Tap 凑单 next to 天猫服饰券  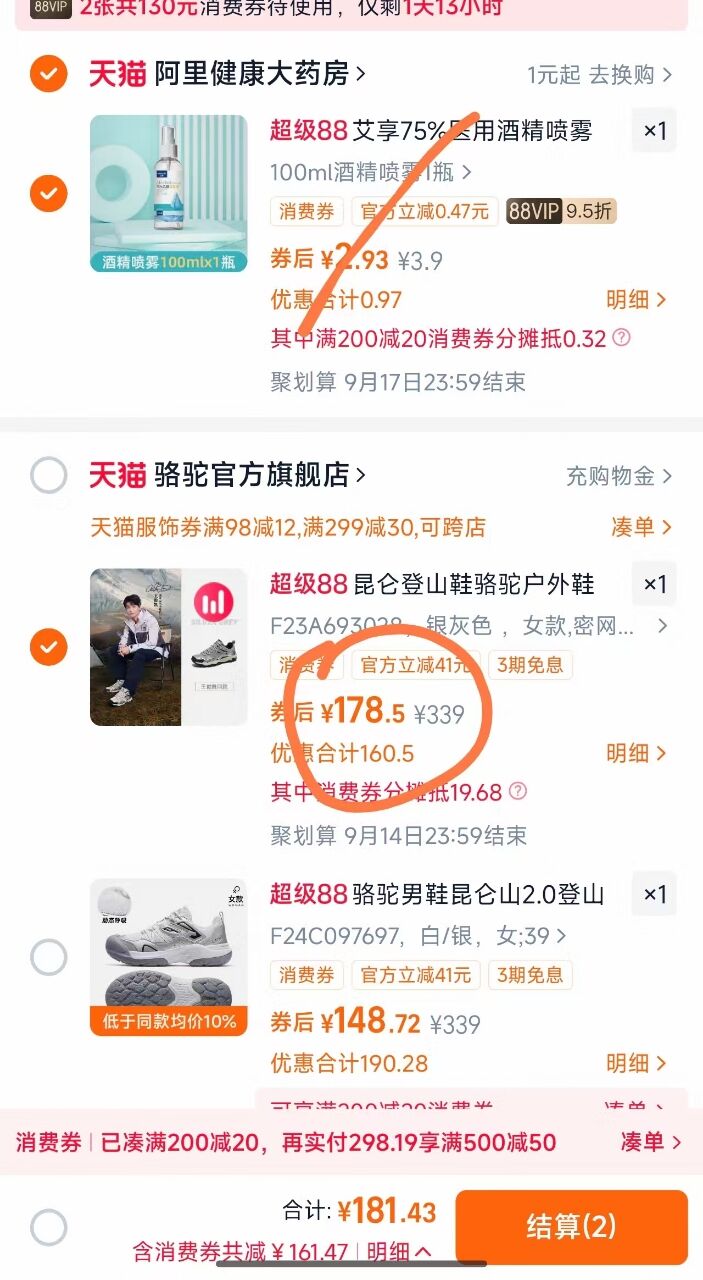[x=641, y=527]
